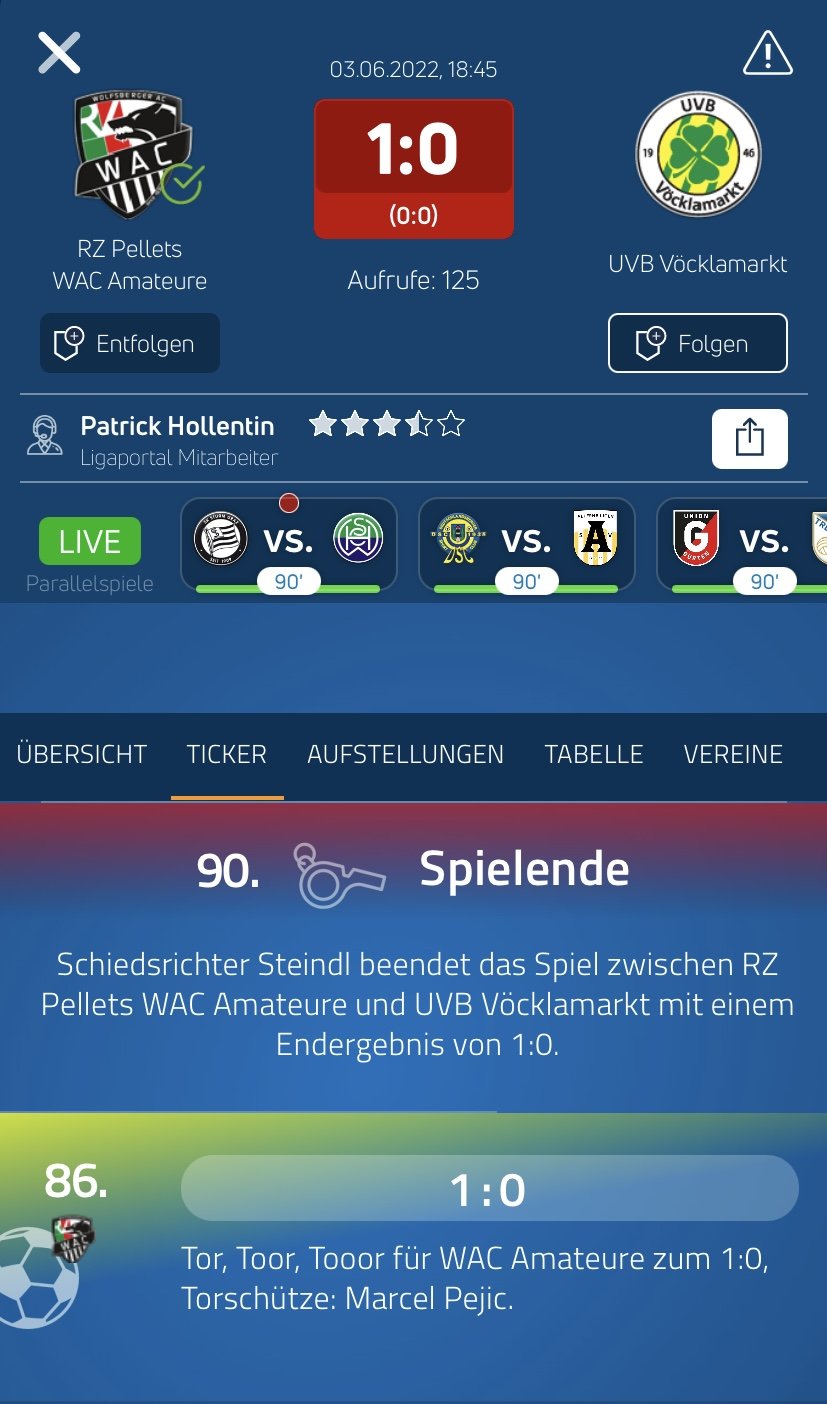Open the warning report icon
The width and height of the screenshot is (827, 1404).
[767, 53]
